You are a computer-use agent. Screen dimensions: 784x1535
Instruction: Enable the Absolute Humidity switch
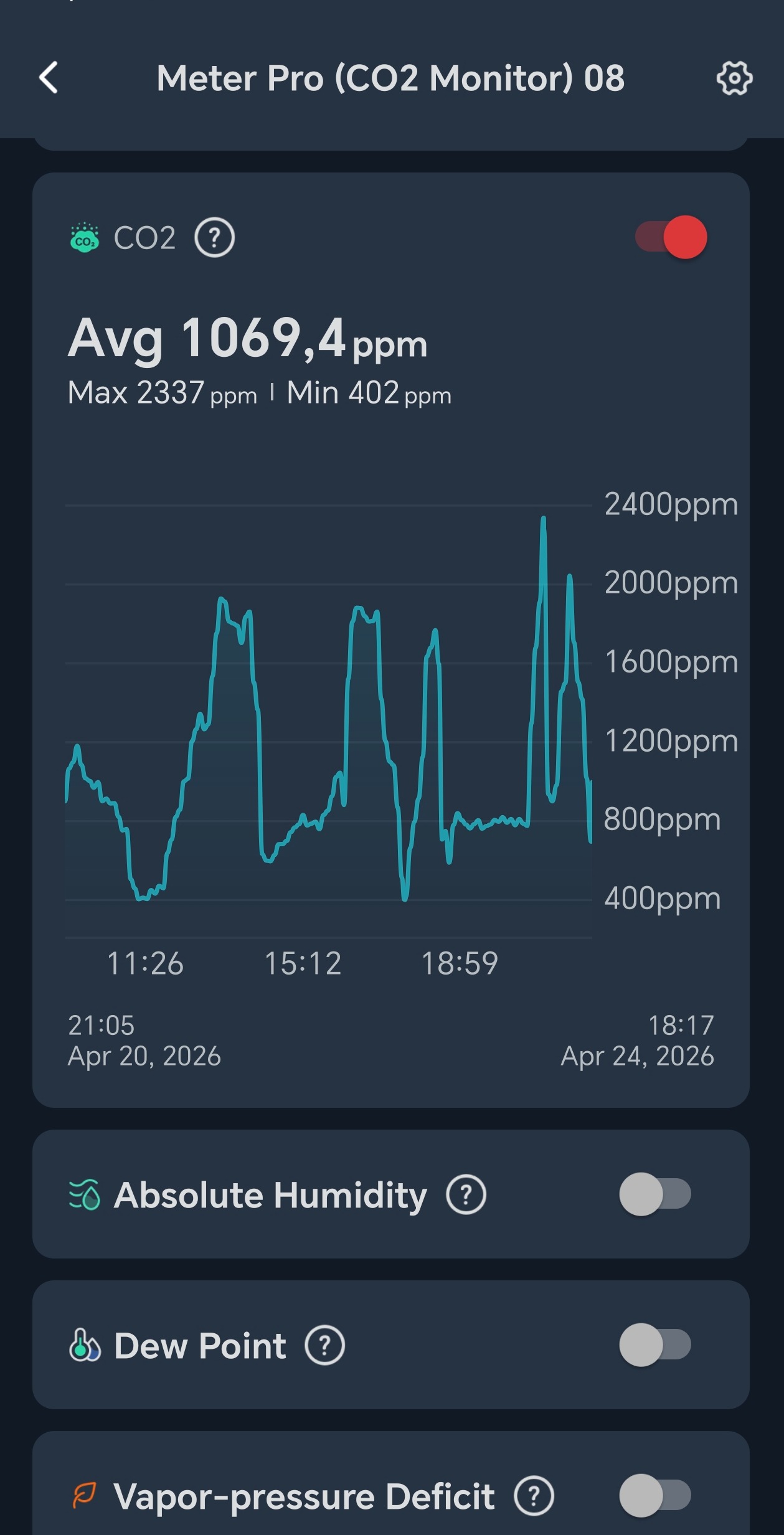pyautogui.click(x=655, y=1194)
